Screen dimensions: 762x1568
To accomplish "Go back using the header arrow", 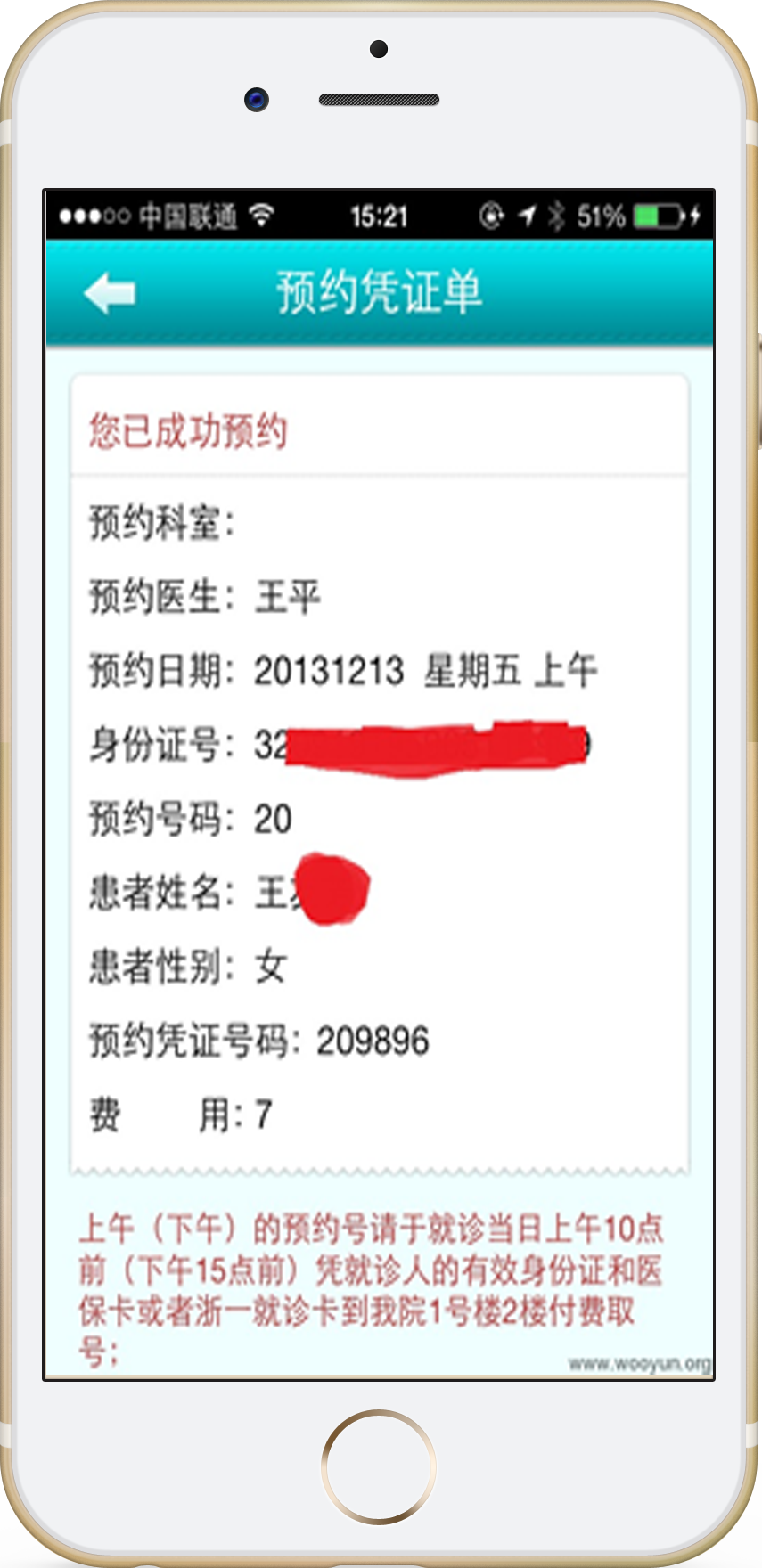I will tap(109, 292).
